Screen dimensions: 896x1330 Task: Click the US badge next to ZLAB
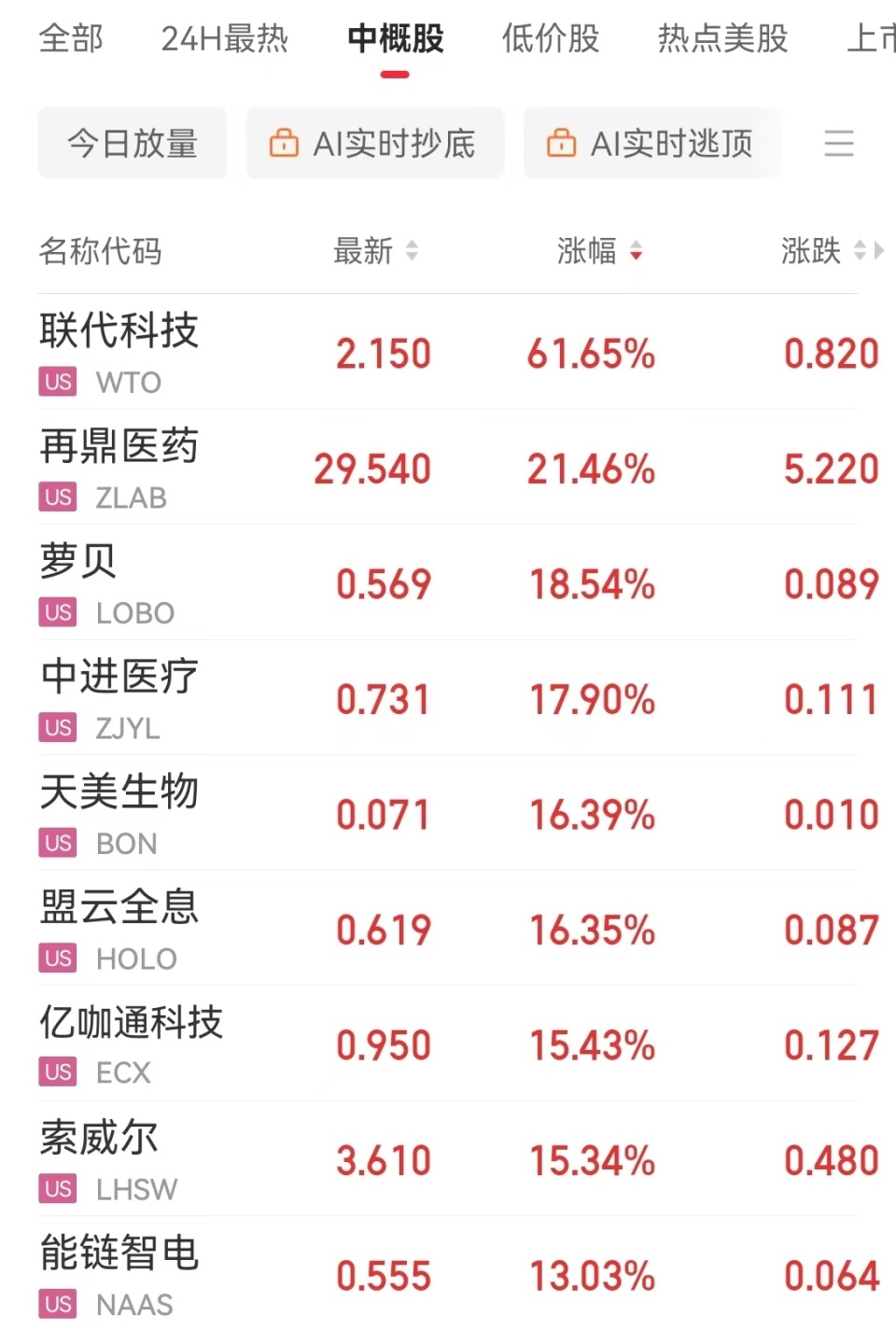(x=57, y=497)
